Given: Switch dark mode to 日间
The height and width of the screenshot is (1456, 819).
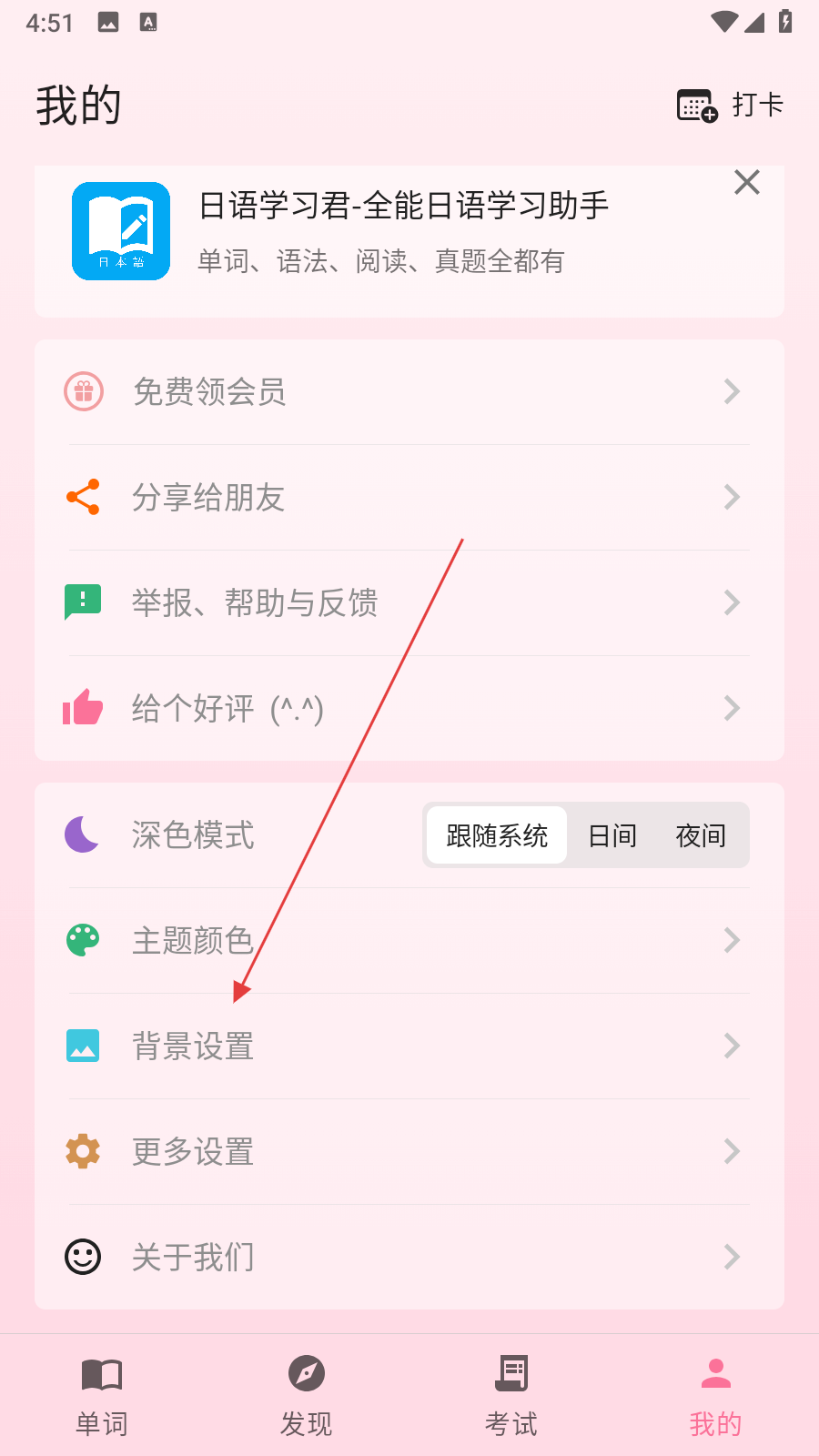Looking at the screenshot, I should (x=612, y=835).
